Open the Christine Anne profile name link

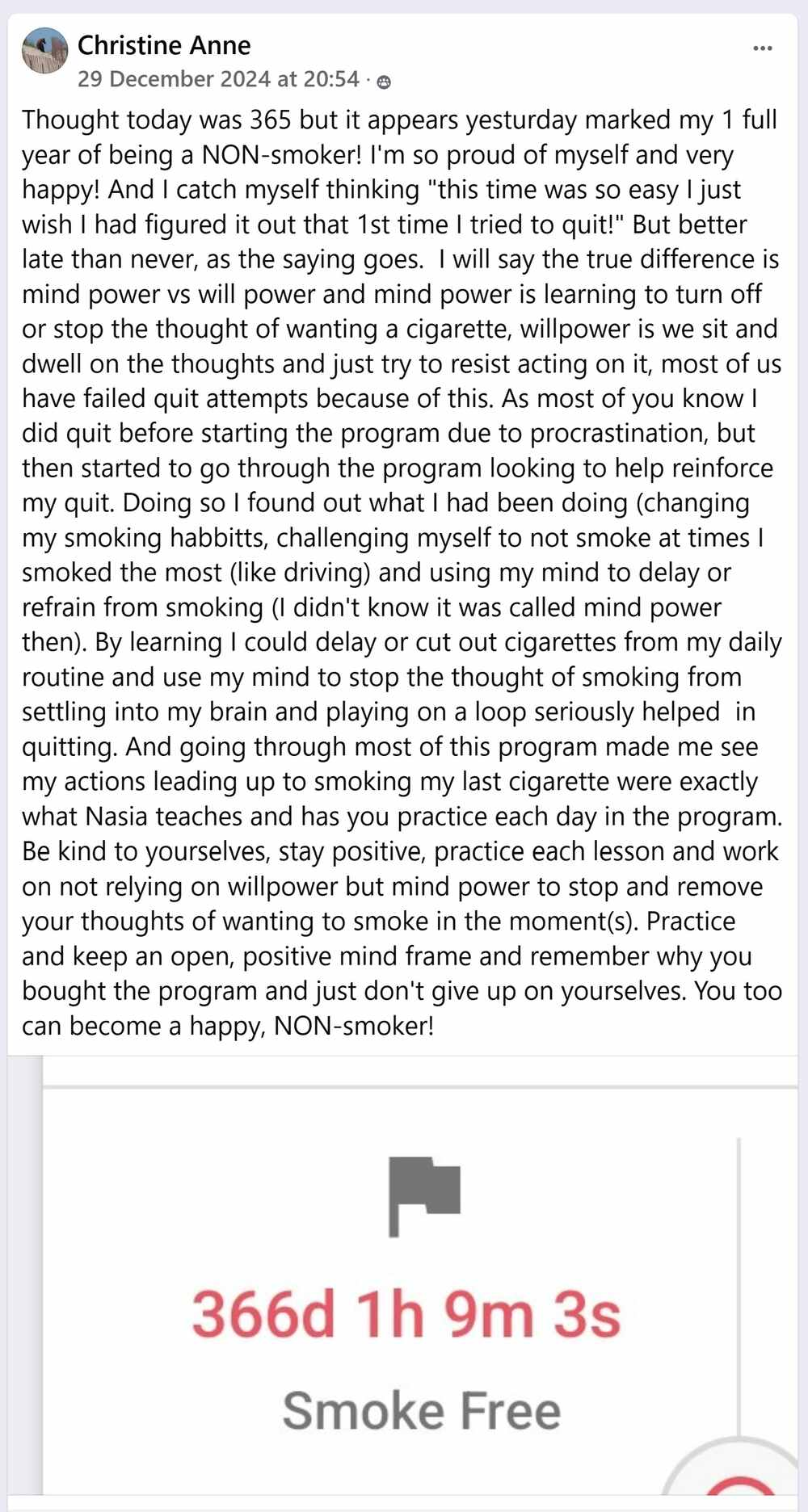[164, 45]
